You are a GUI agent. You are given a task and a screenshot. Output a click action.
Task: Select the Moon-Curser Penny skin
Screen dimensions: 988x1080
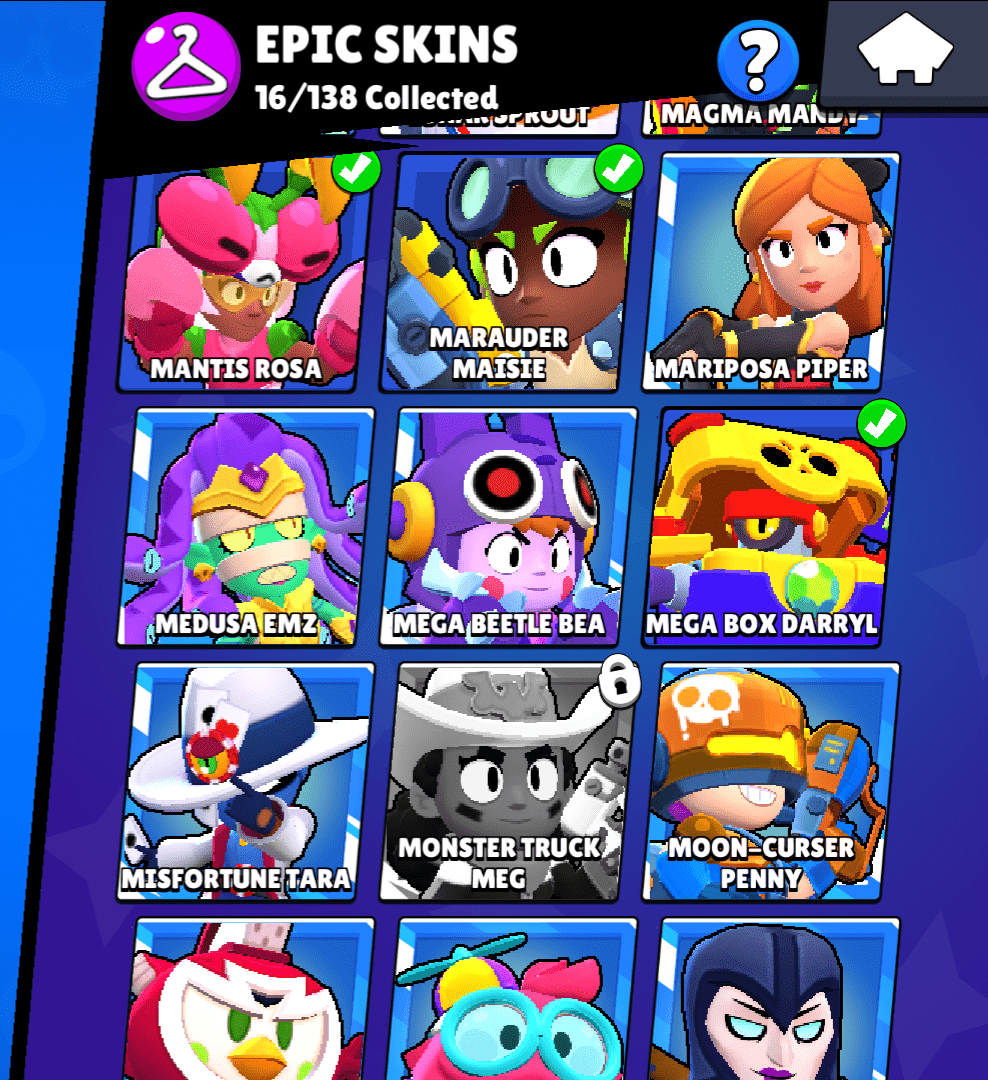click(x=770, y=781)
